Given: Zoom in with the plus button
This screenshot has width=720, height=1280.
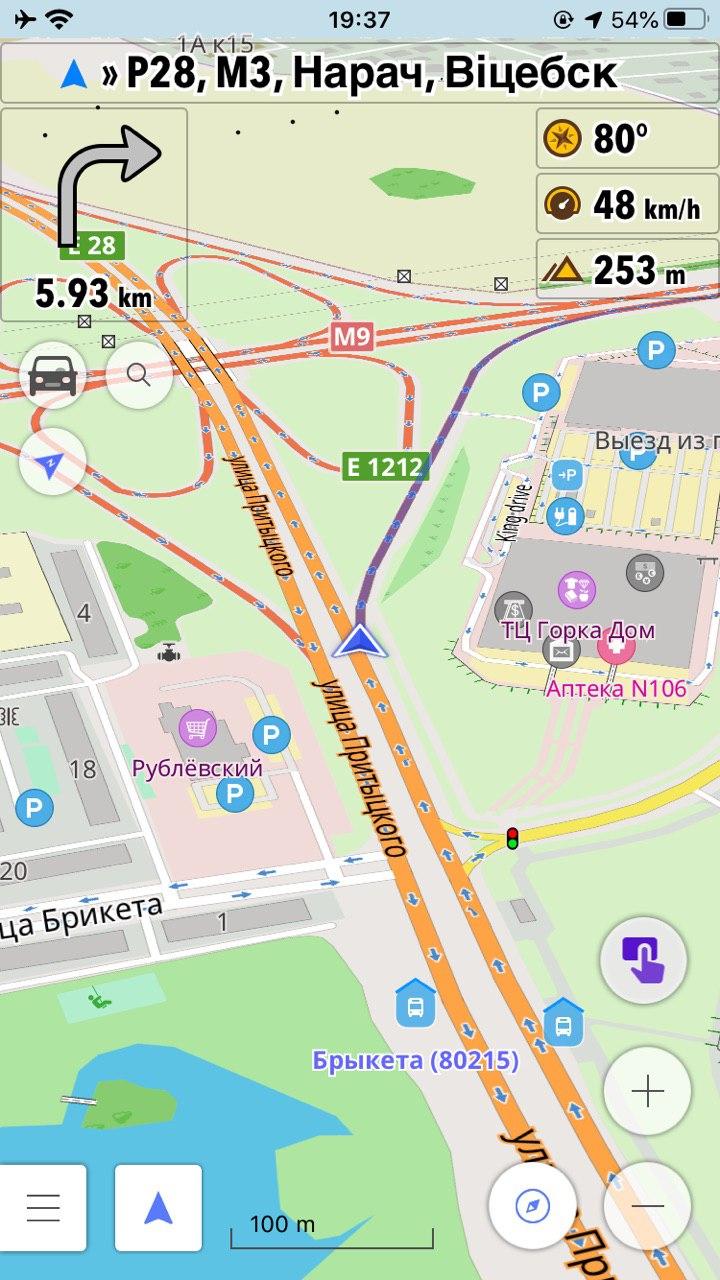Looking at the screenshot, I should click(648, 1091).
